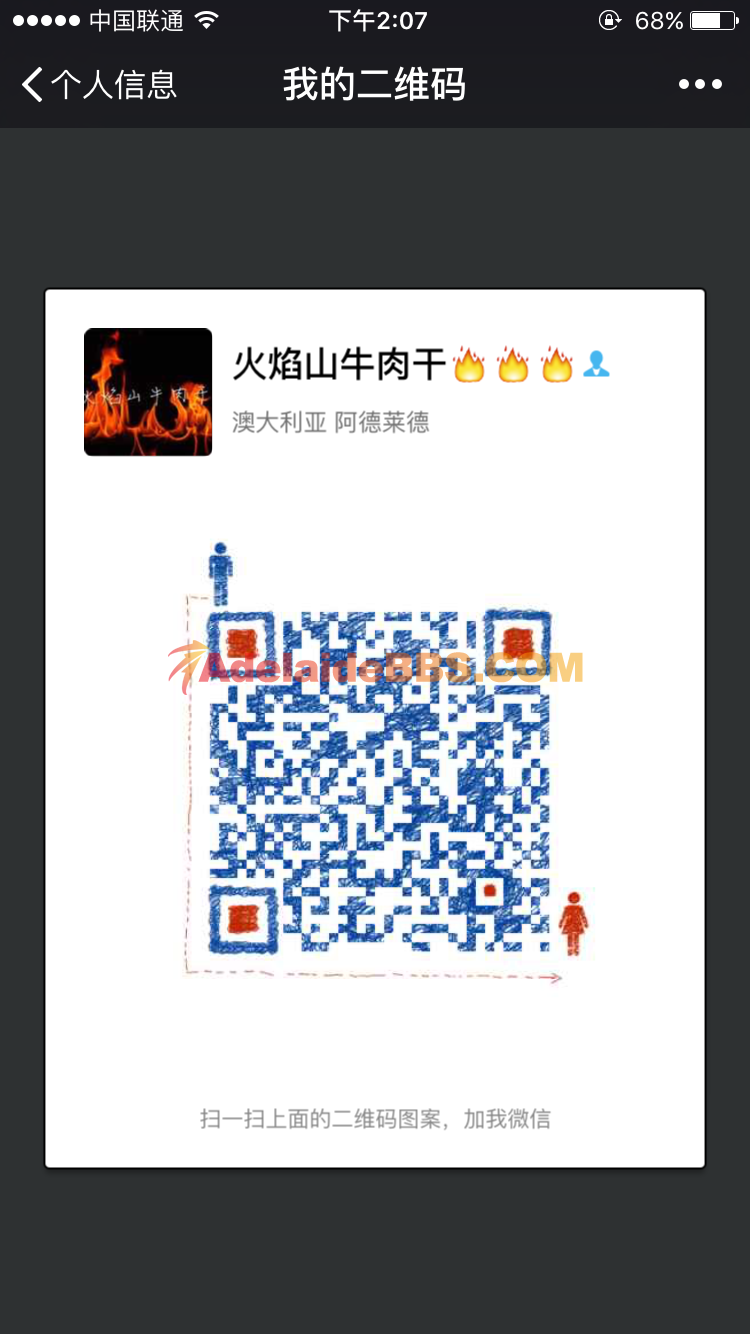
Task: Open the three-dot overflow menu
Action: click(700, 85)
